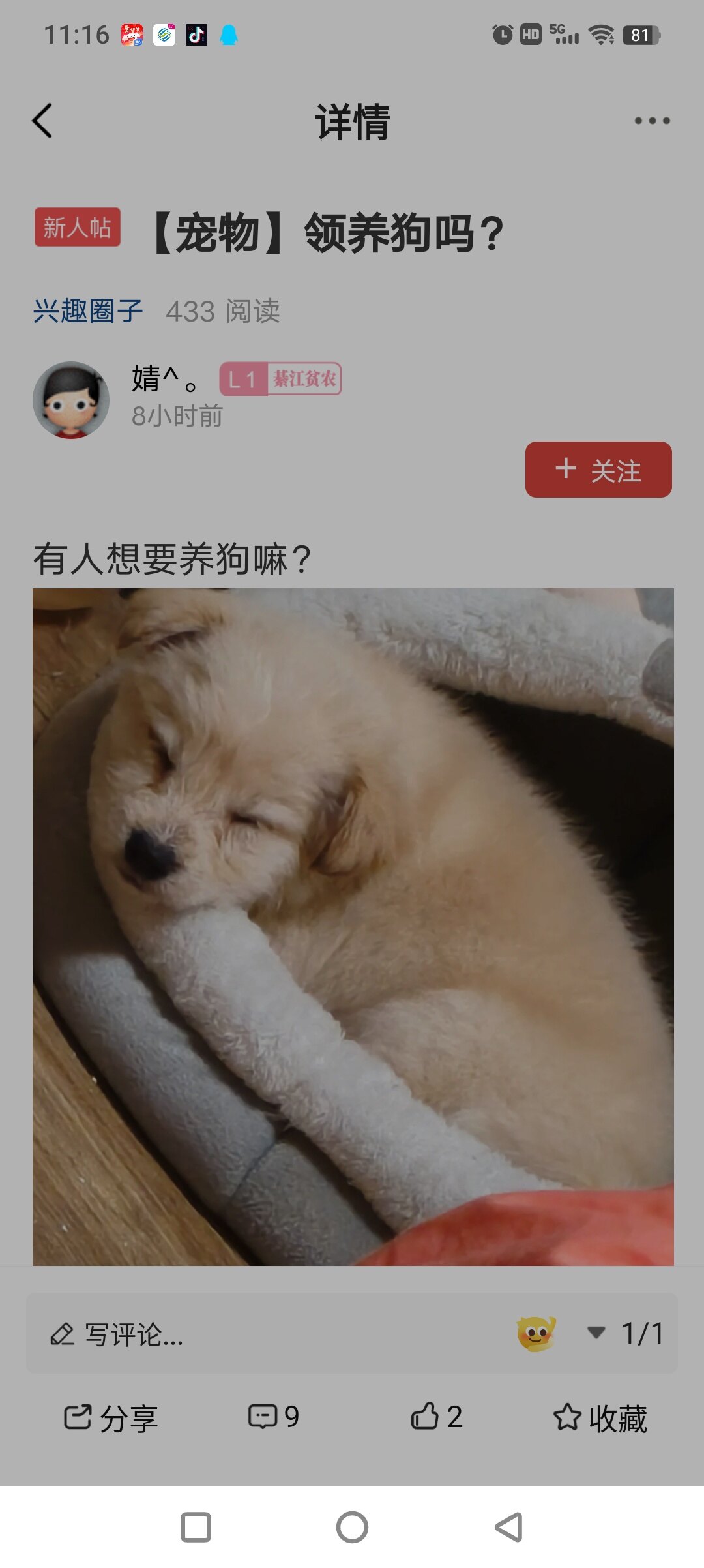Follow the author with 关注
The image size is (704, 1568).
tap(598, 470)
